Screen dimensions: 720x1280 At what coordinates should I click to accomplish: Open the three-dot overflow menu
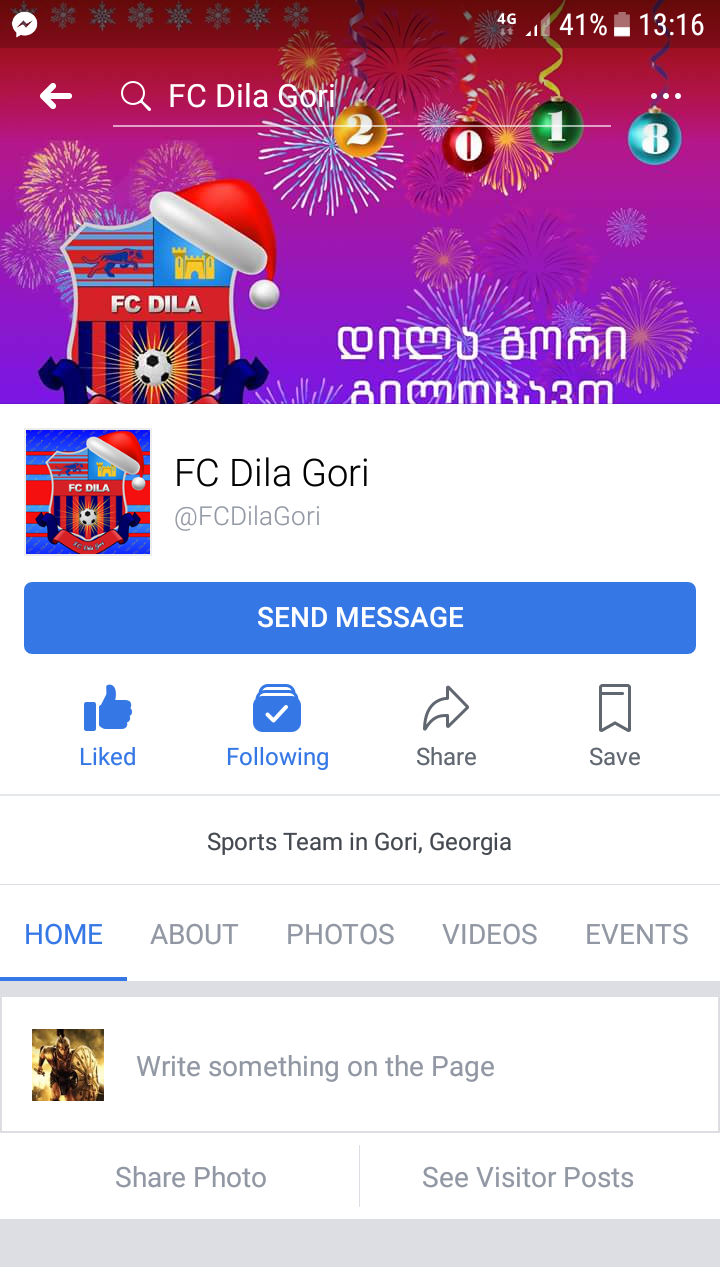click(665, 96)
